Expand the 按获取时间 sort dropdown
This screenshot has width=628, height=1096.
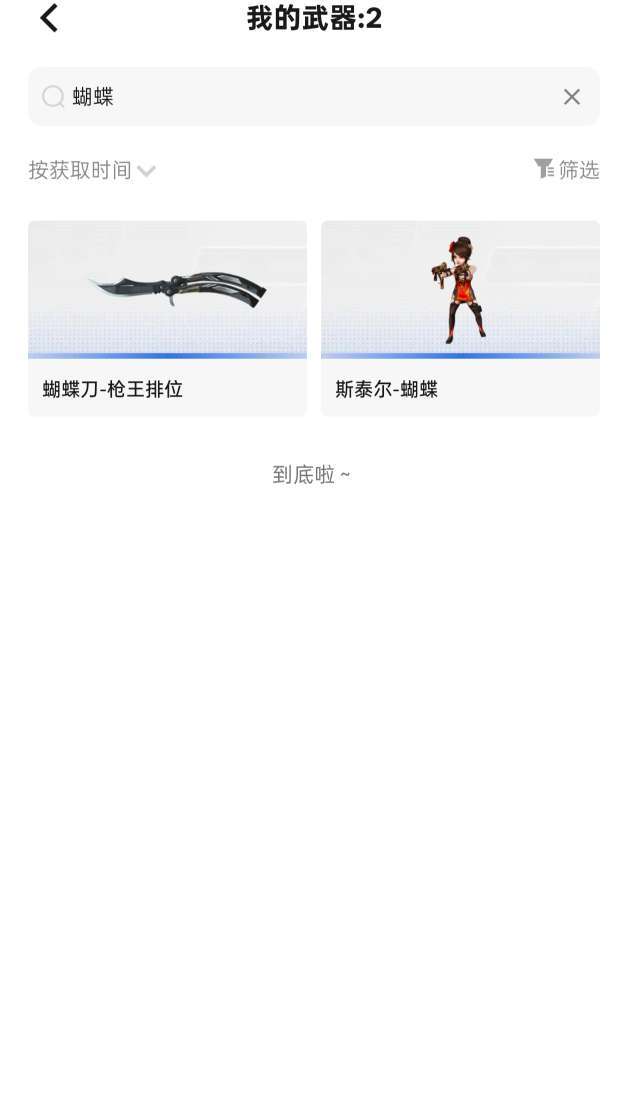tap(92, 171)
